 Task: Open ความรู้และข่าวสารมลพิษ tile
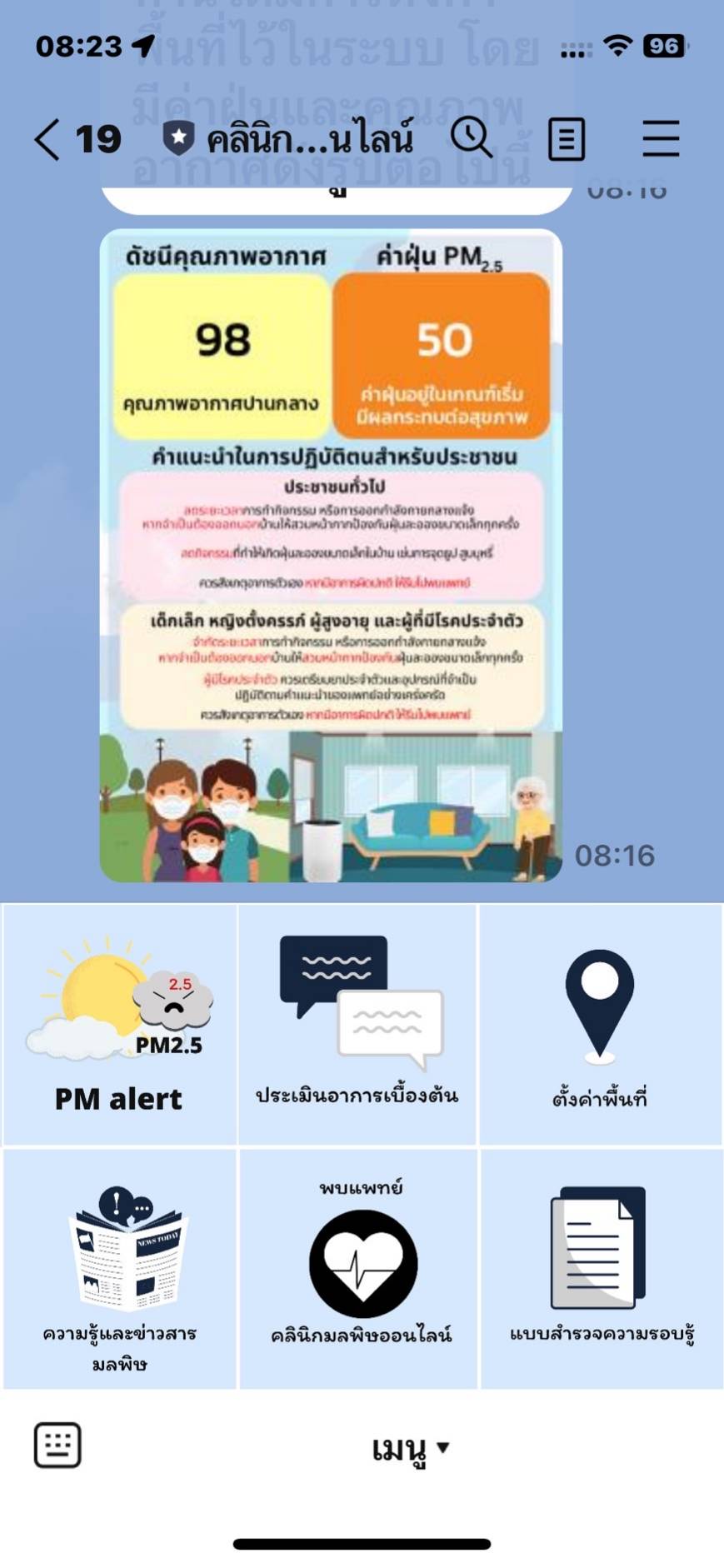pyautogui.click(x=119, y=1268)
